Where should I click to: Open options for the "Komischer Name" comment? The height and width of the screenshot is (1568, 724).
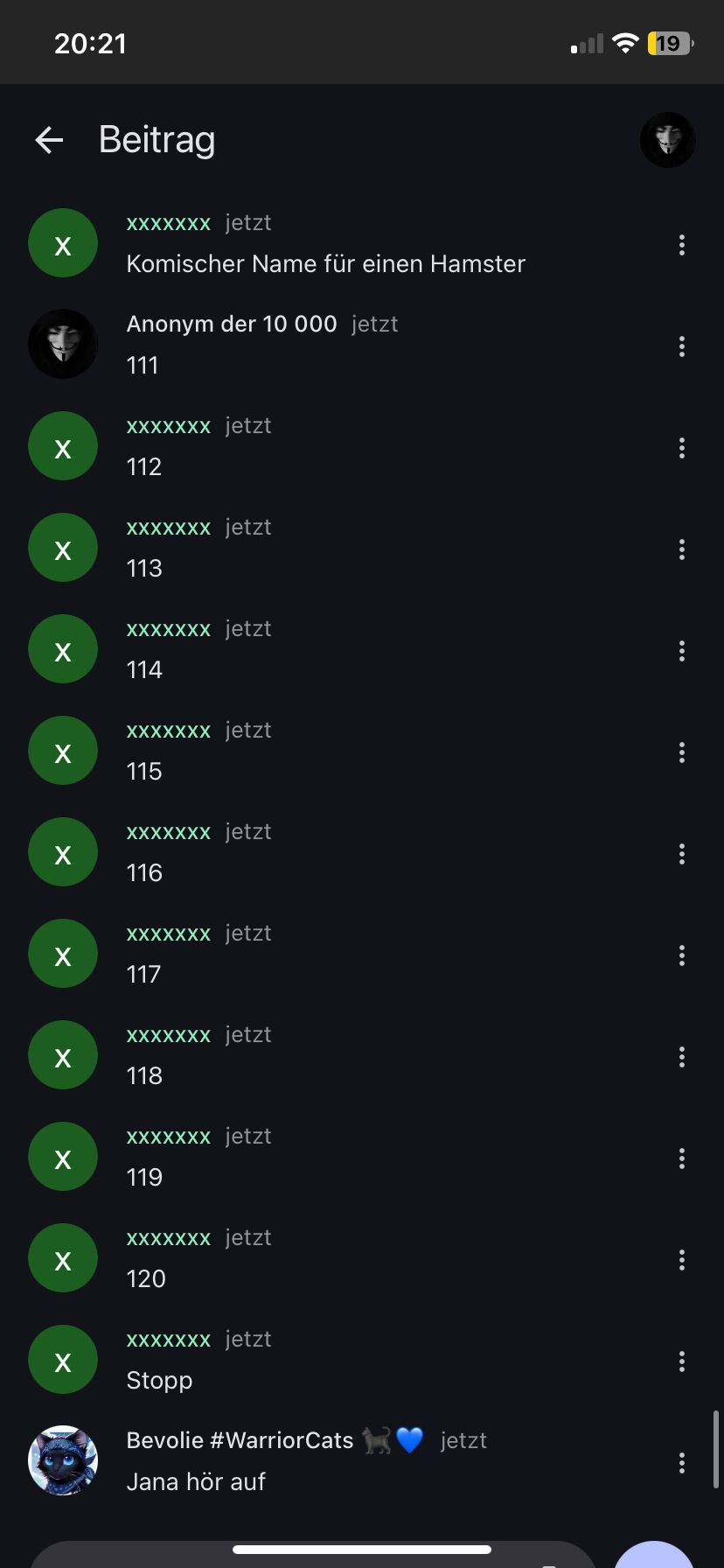coord(682,246)
